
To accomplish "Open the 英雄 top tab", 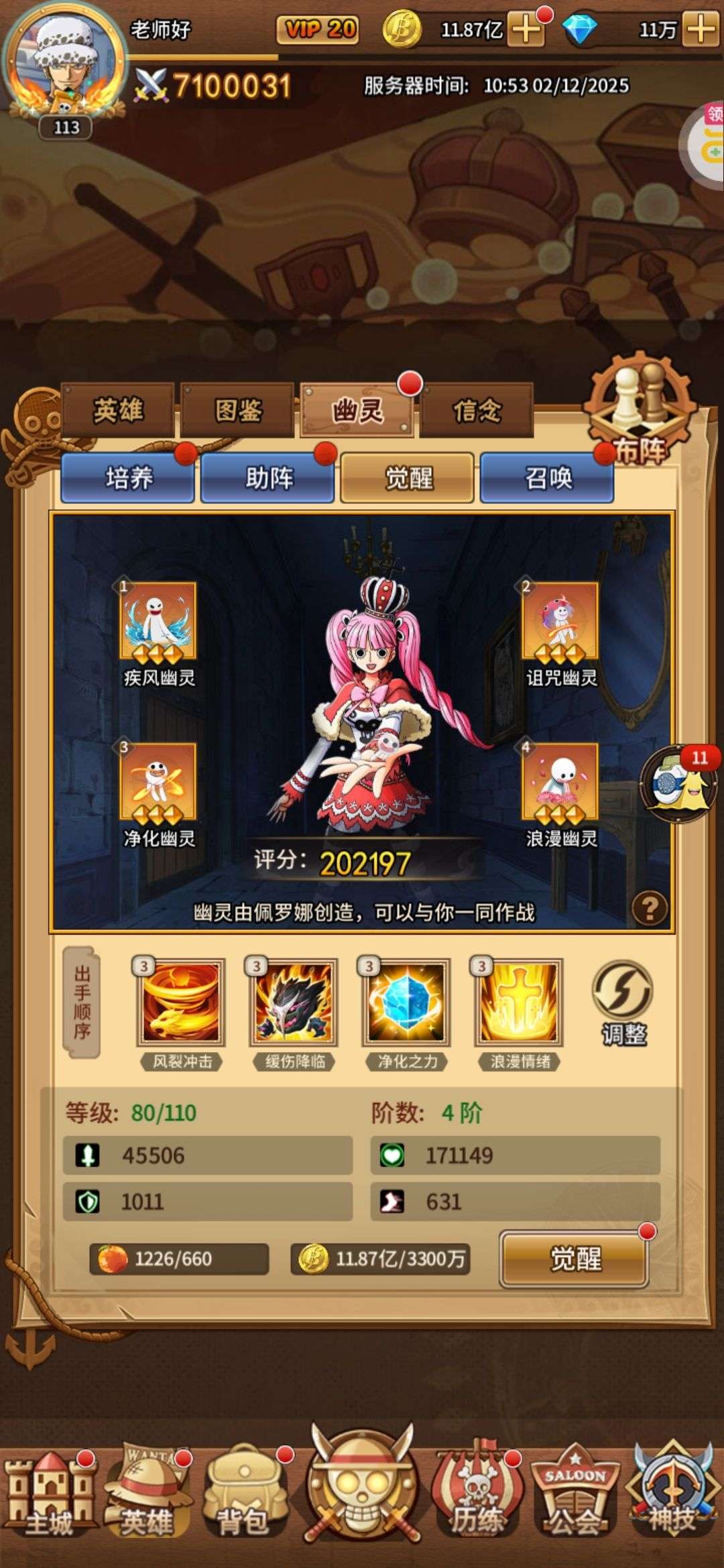I will [x=118, y=410].
